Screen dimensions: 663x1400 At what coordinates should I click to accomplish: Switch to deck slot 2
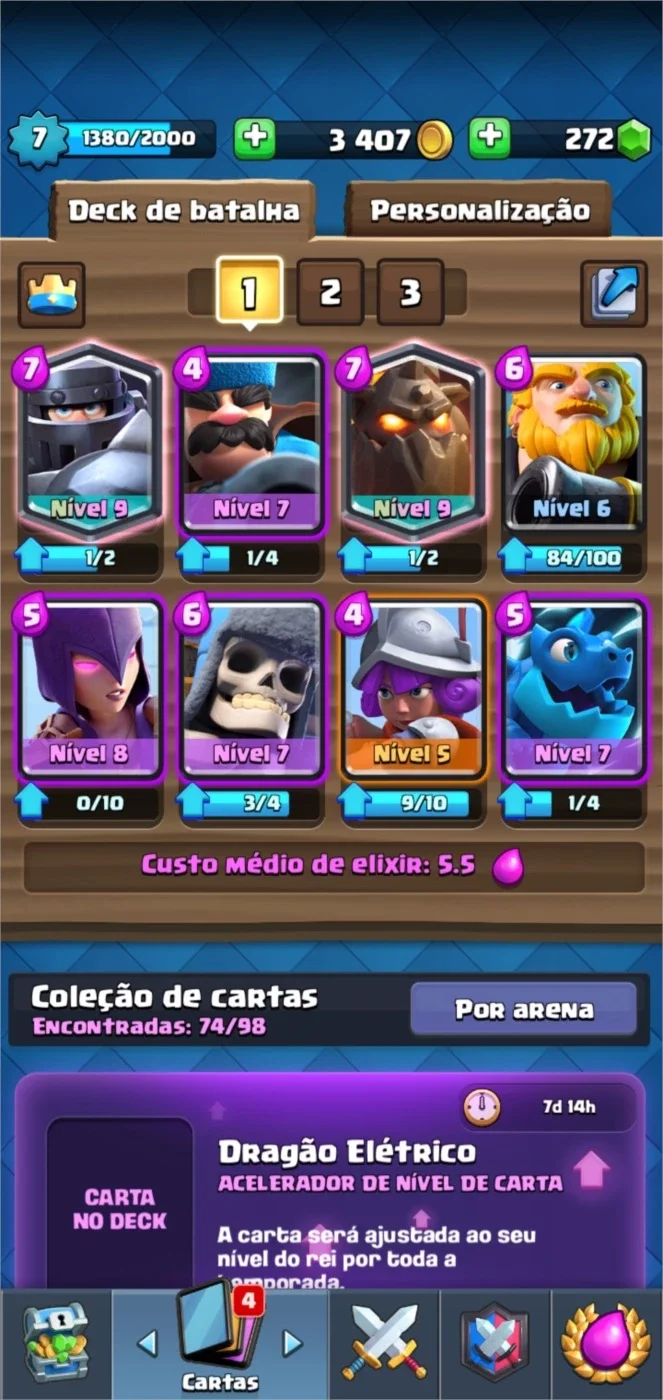pos(330,292)
